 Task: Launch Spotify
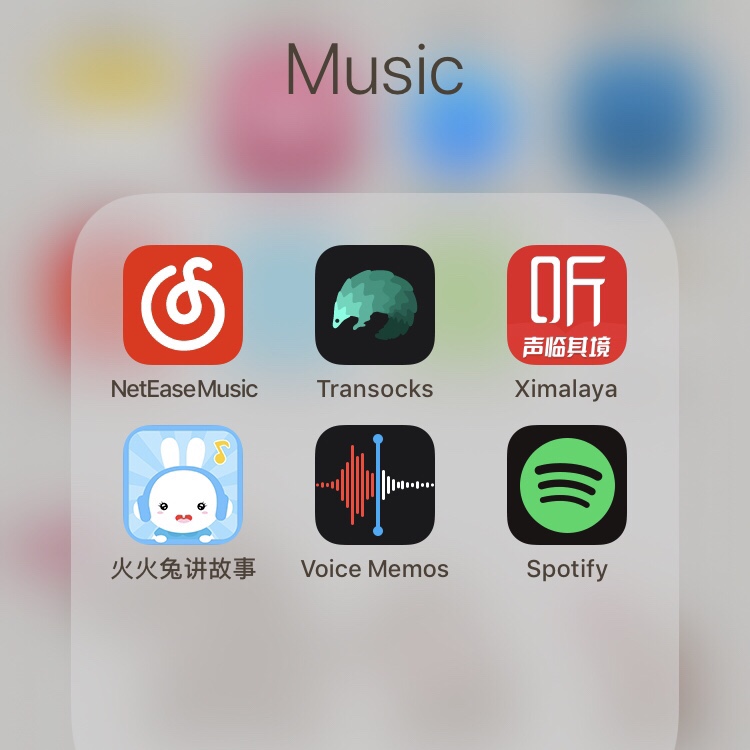coord(567,485)
